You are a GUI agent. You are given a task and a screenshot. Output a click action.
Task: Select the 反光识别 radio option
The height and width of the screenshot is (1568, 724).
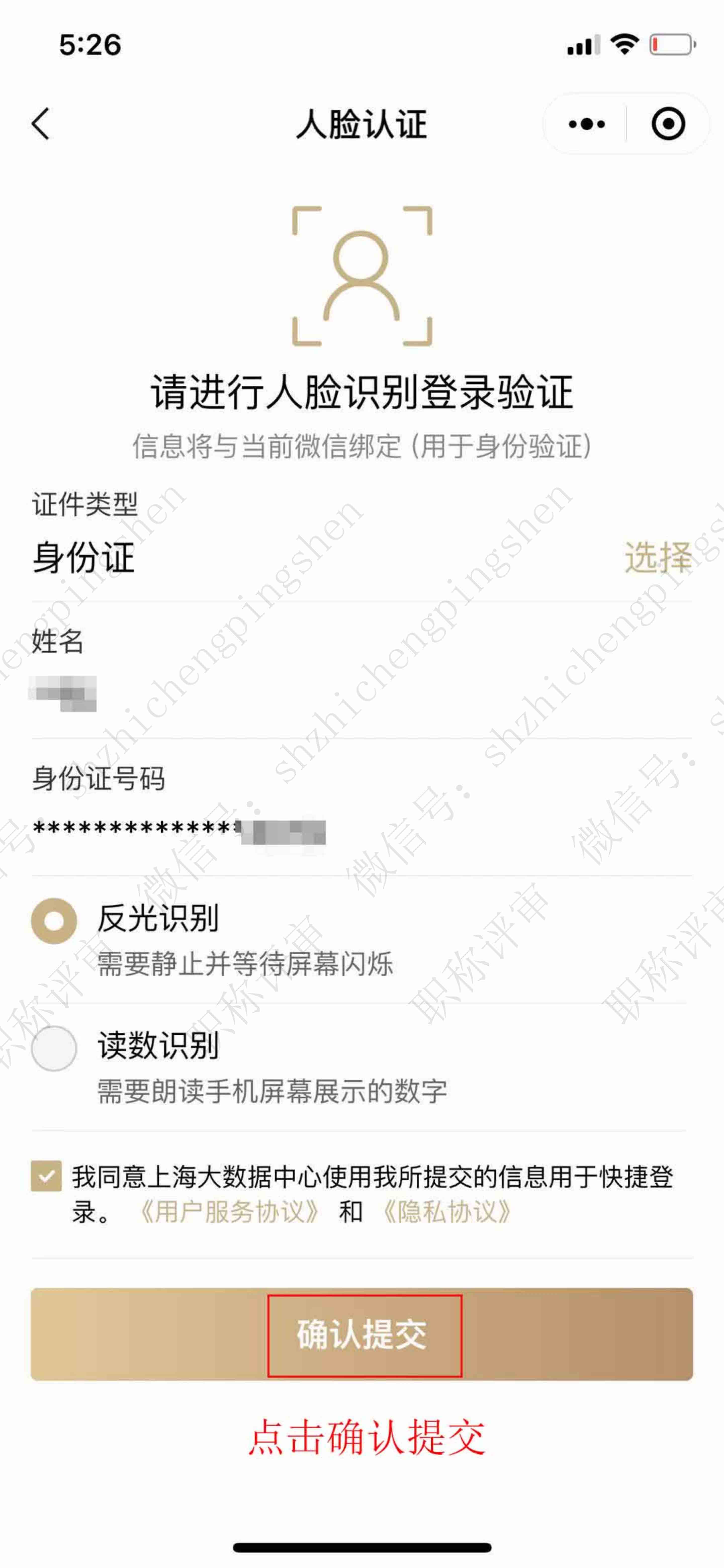tap(54, 921)
